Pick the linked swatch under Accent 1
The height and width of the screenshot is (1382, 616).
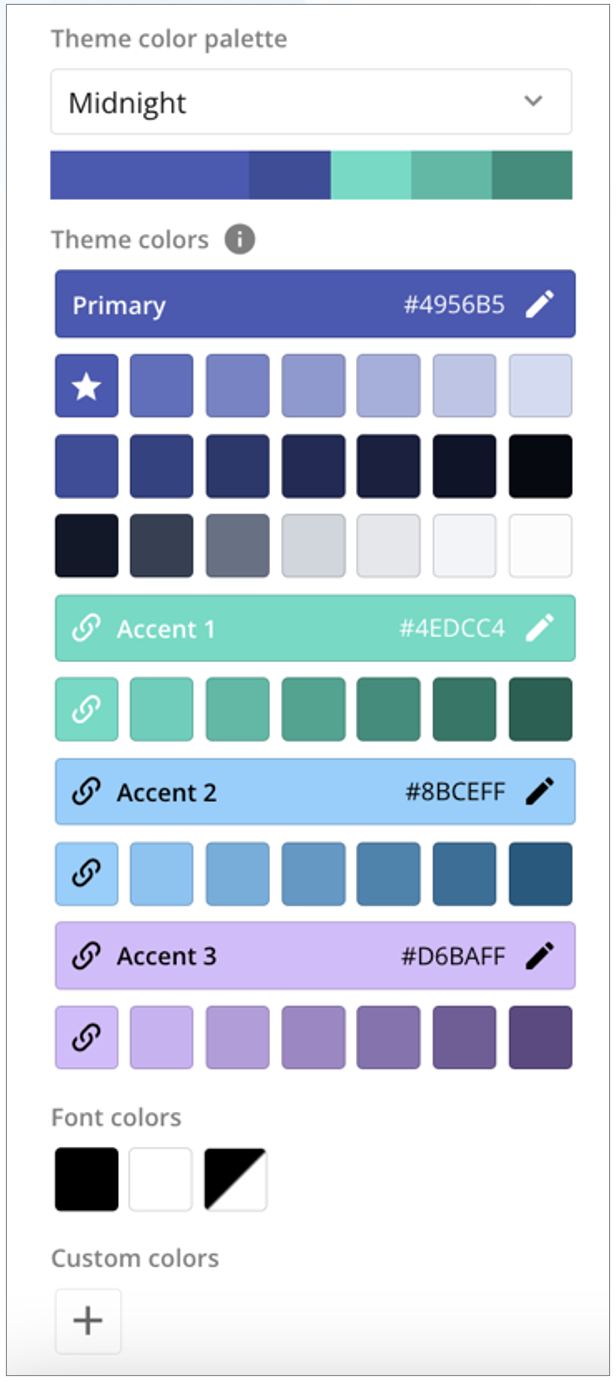pyautogui.click(x=87, y=710)
